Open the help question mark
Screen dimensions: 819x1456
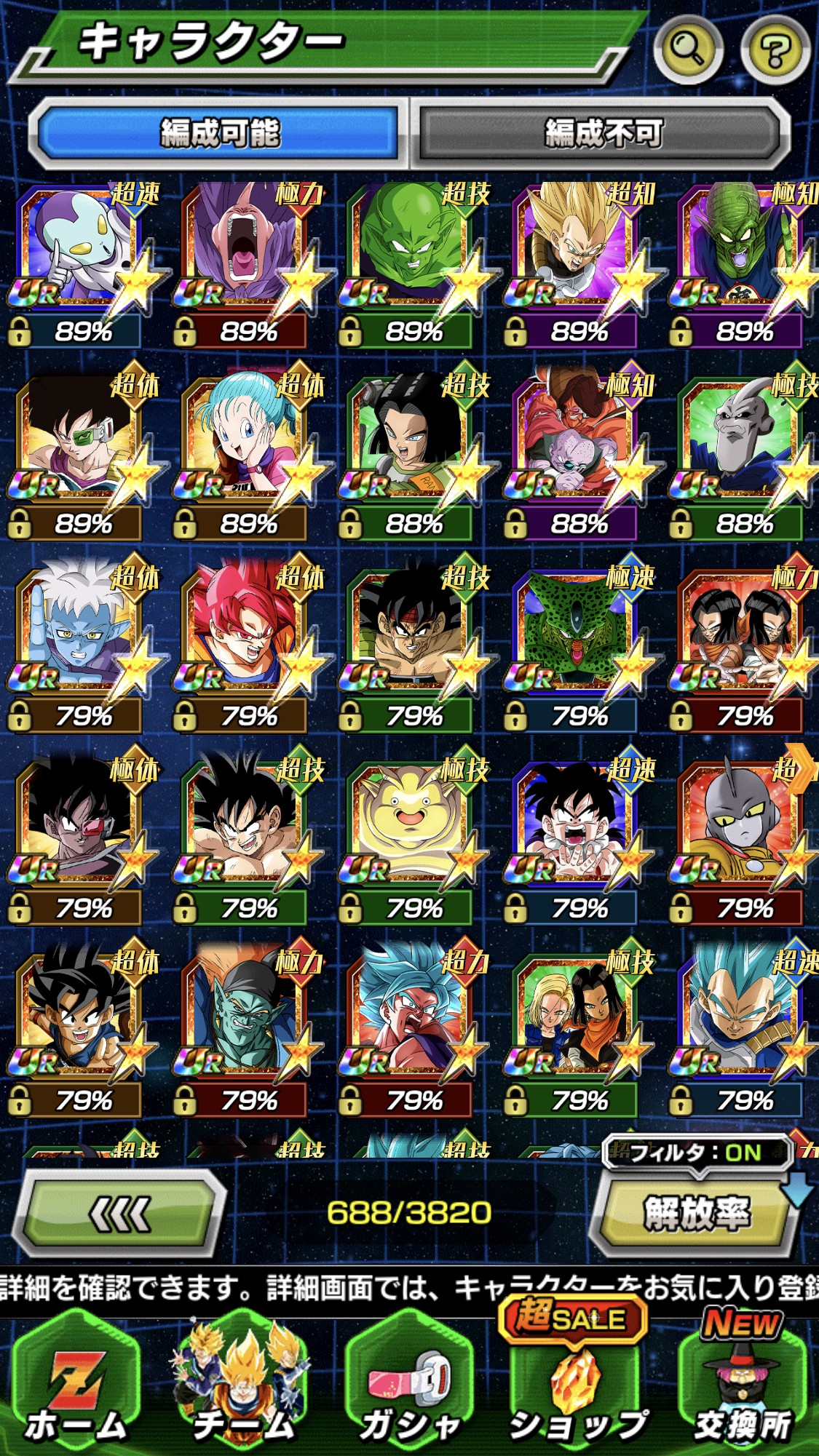[774, 49]
